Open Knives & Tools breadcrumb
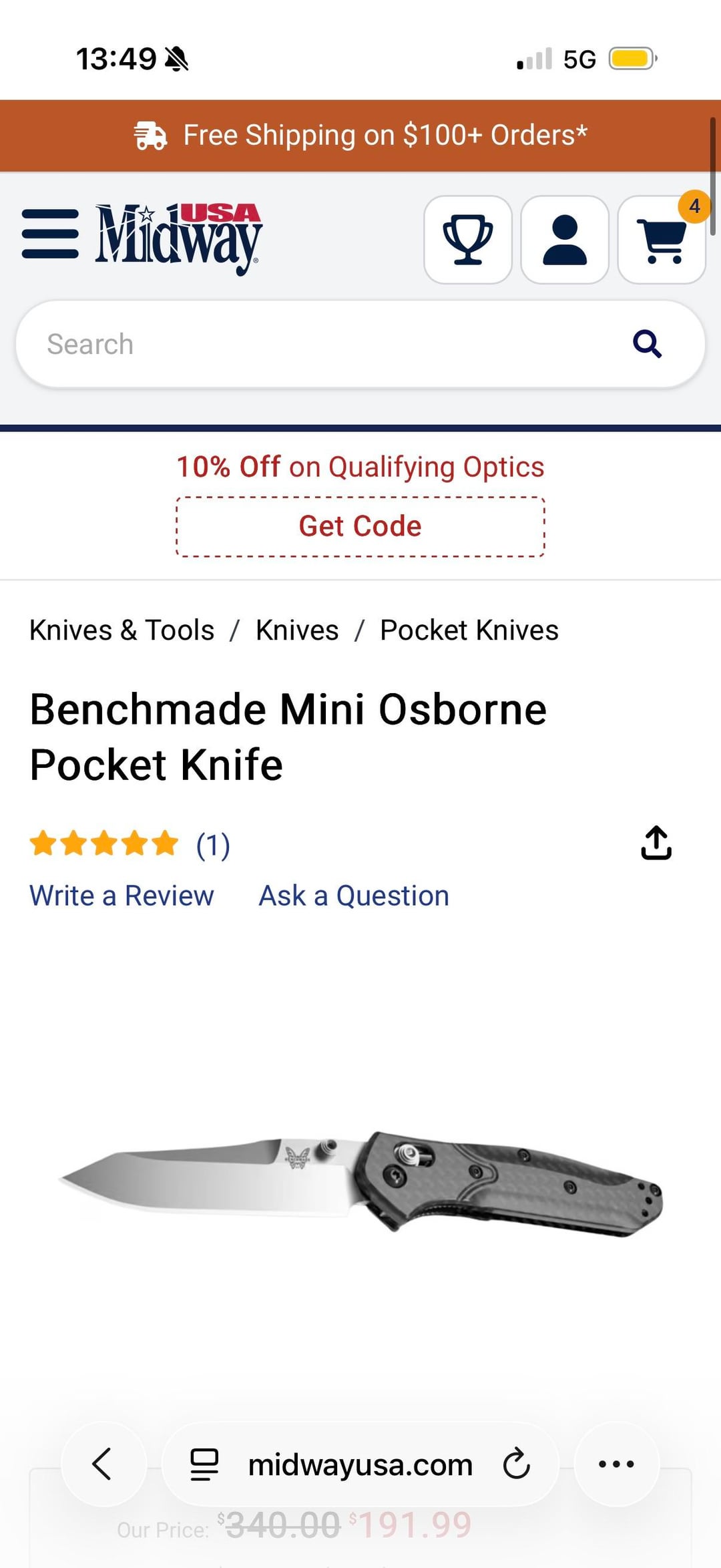The height and width of the screenshot is (1568, 721). pos(122,630)
